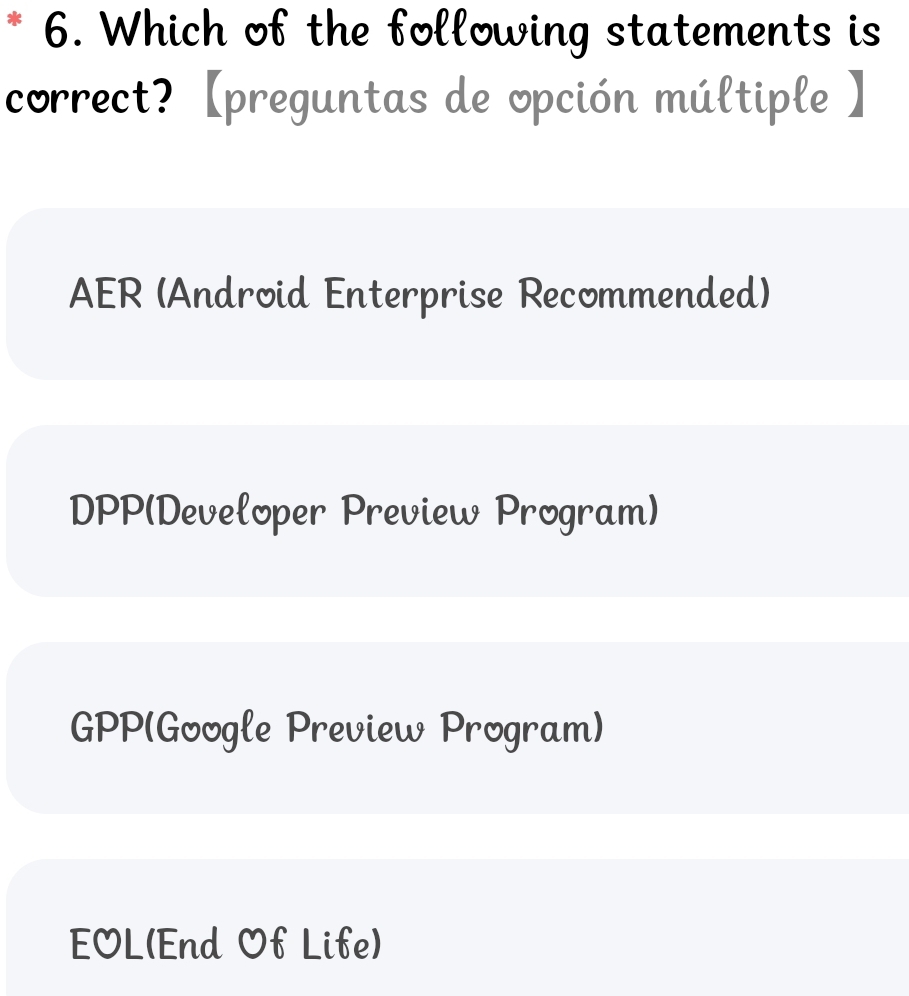Pick the EOL (End Of Life) option
The width and height of the screenshot is (909, 996).
tap(226, 943)
